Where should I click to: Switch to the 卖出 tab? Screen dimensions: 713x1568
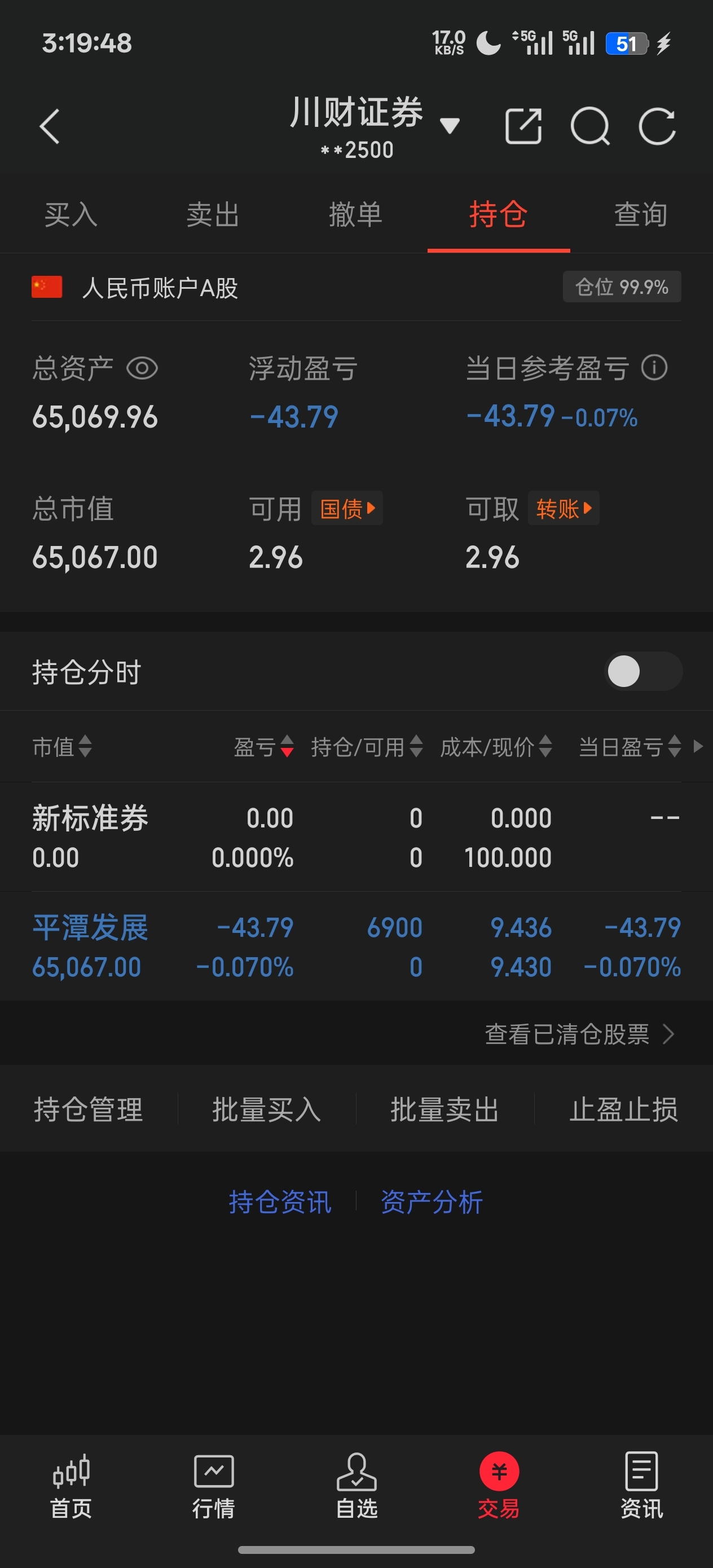coord(213,215)
